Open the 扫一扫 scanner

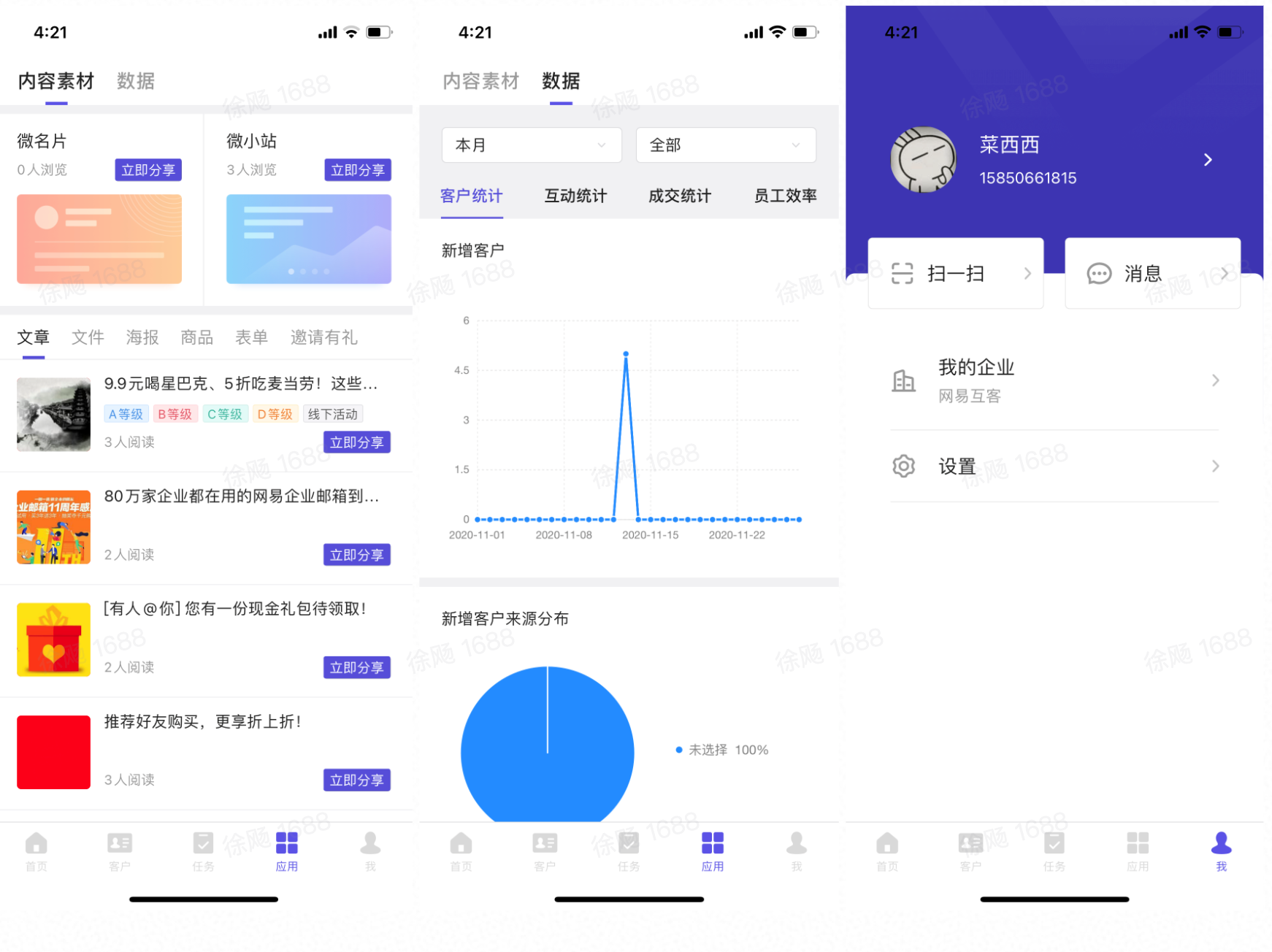955,274
